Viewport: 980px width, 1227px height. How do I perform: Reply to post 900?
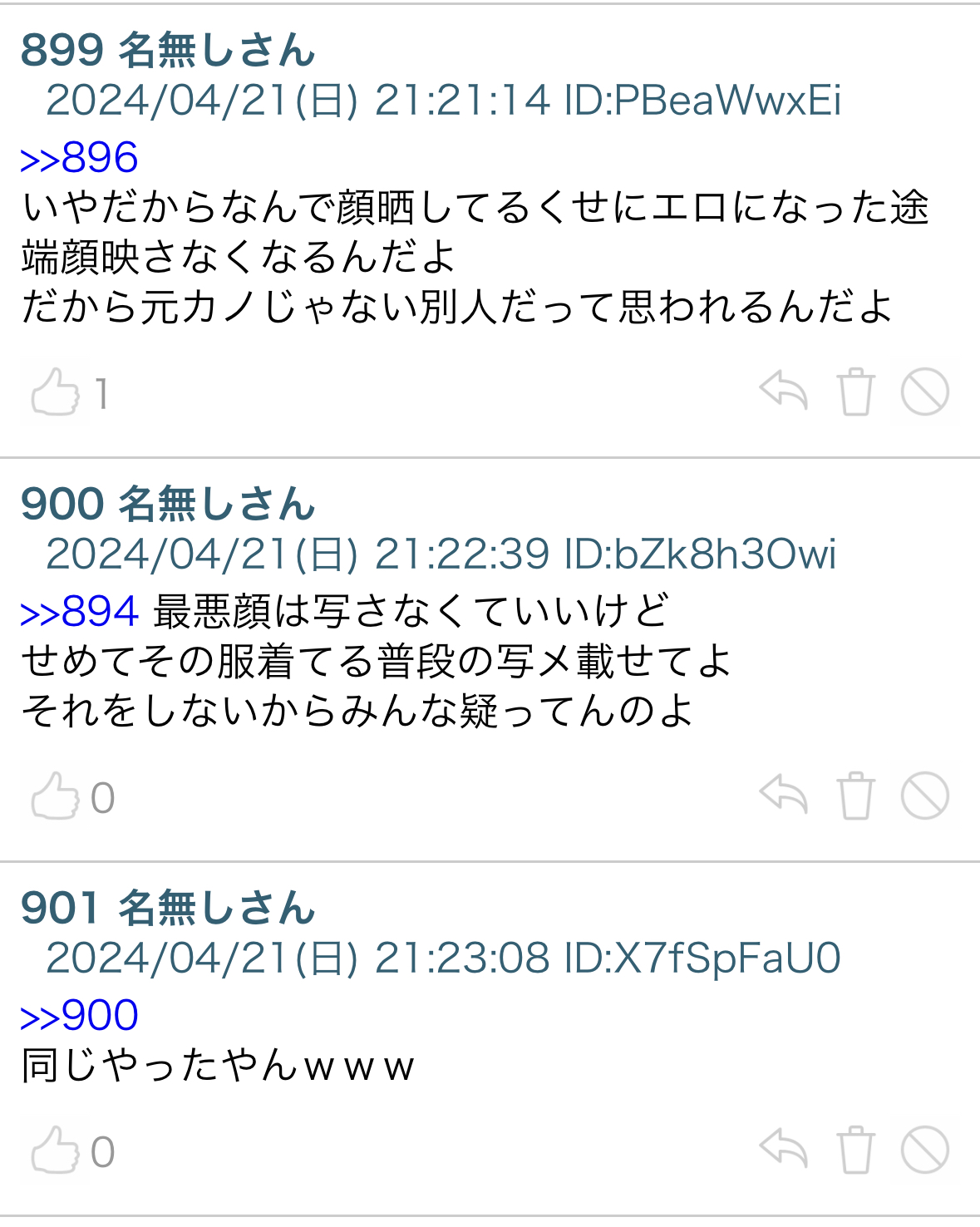point(784,795)
